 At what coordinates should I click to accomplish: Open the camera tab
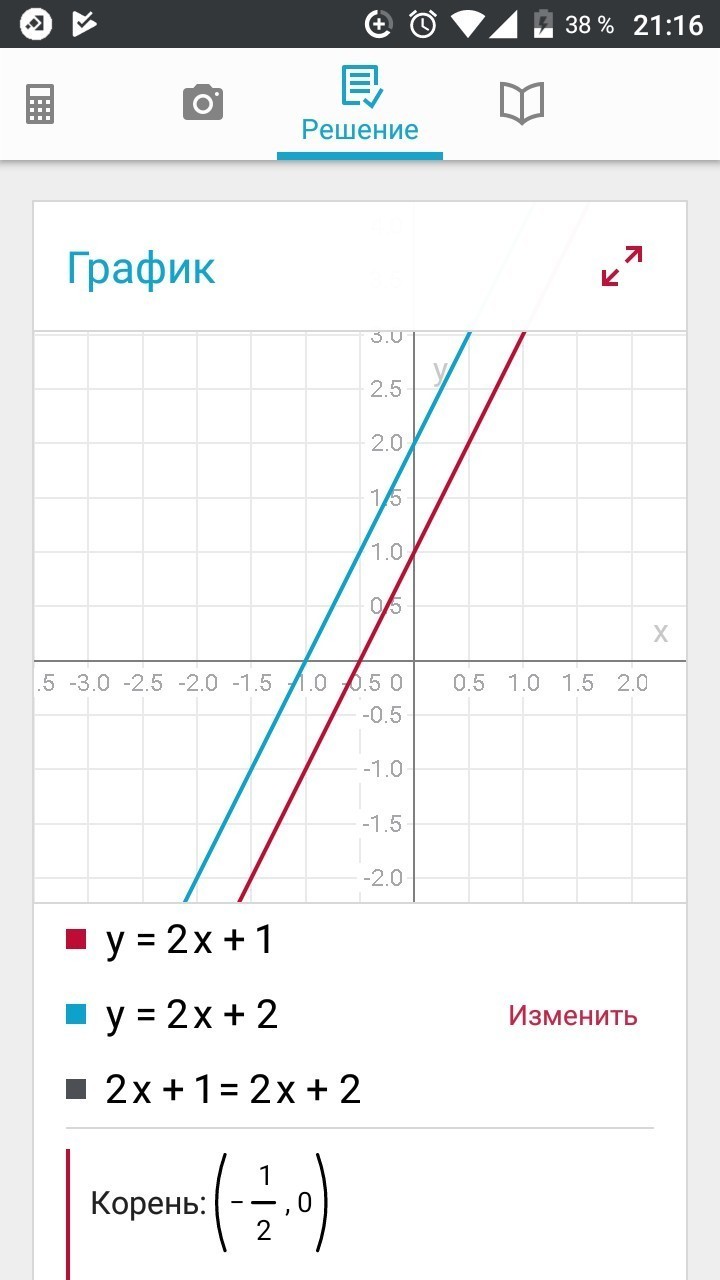(x=203, y=103)
